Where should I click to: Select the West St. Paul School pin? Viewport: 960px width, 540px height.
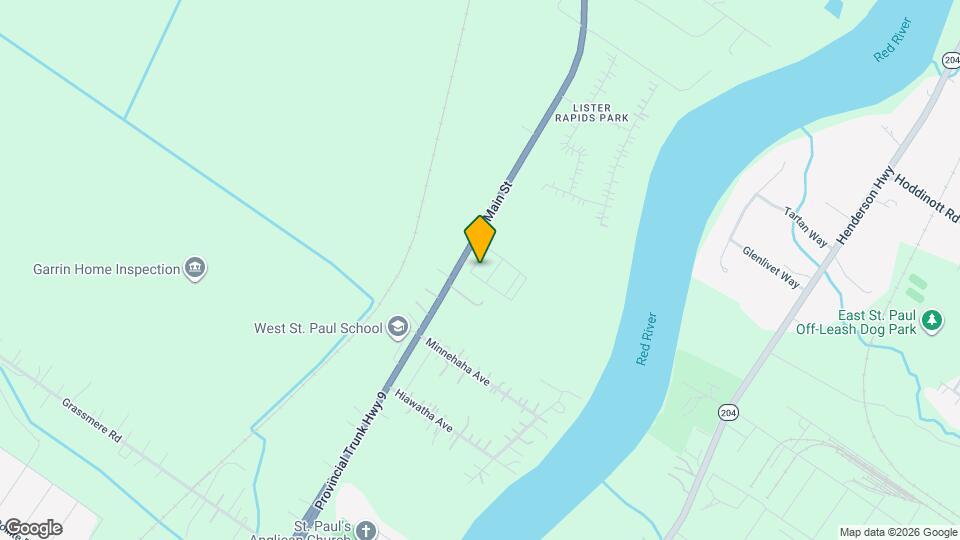pyautogui.click(x=397, y=327)
